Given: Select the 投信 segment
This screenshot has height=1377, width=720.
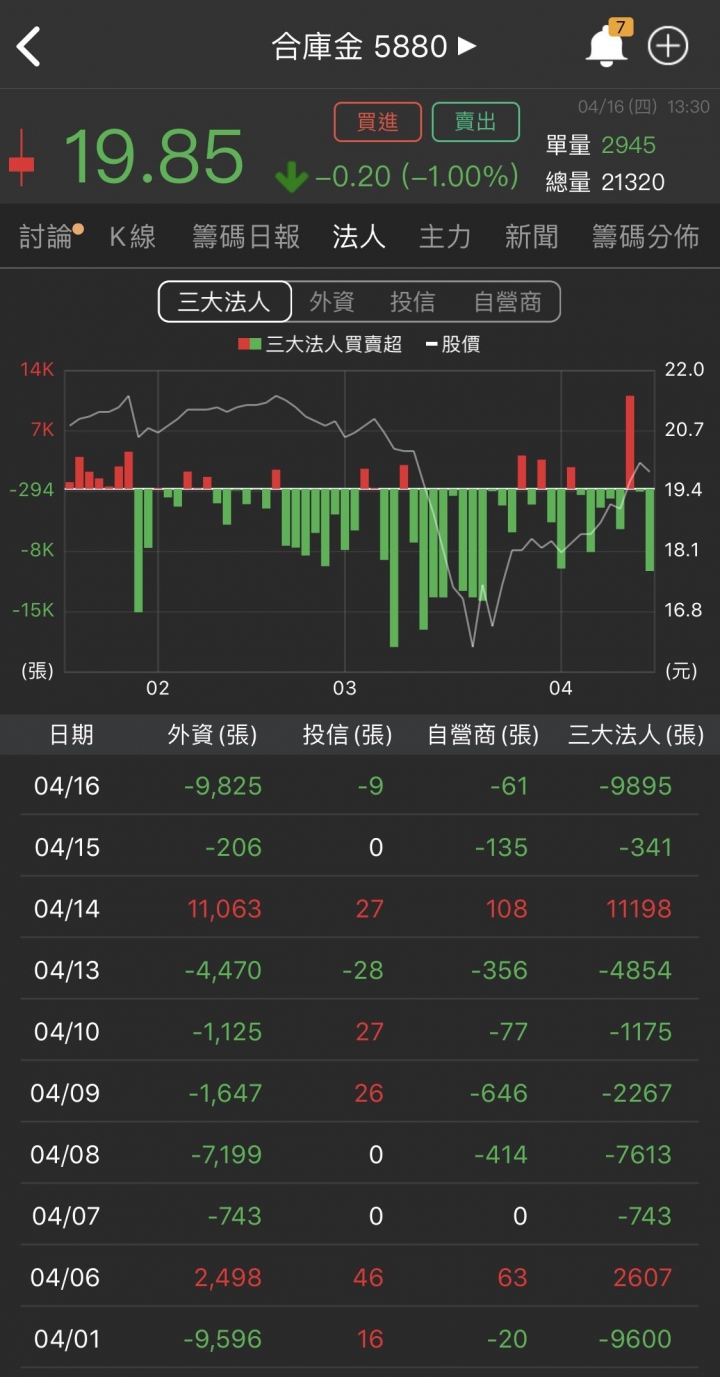Looking at the screenshot, I should (x=412, y=302).
